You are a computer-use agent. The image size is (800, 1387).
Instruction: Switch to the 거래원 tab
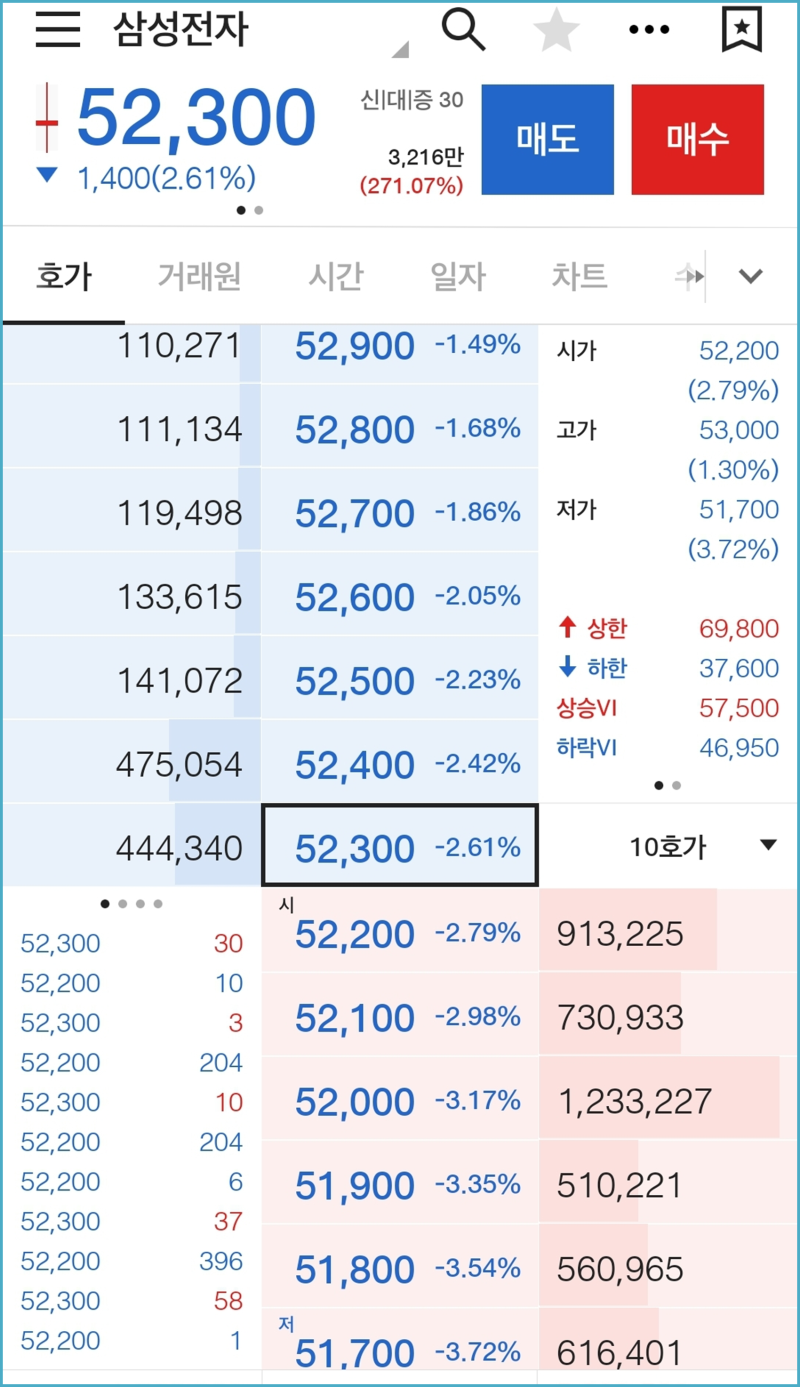(x=197, y=276)
